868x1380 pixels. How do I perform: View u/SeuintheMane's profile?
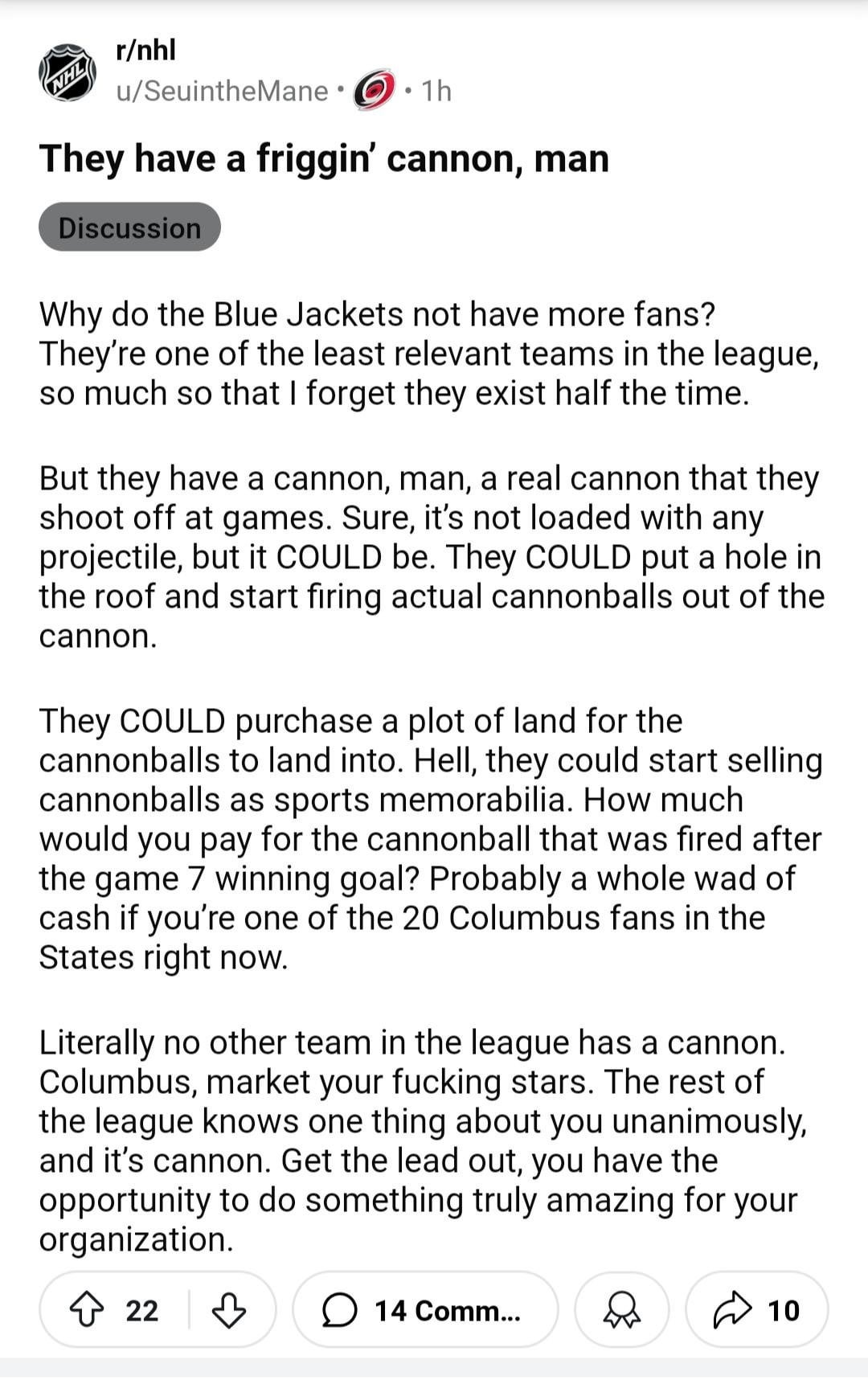pyautogui.click(x=222, y=92)
